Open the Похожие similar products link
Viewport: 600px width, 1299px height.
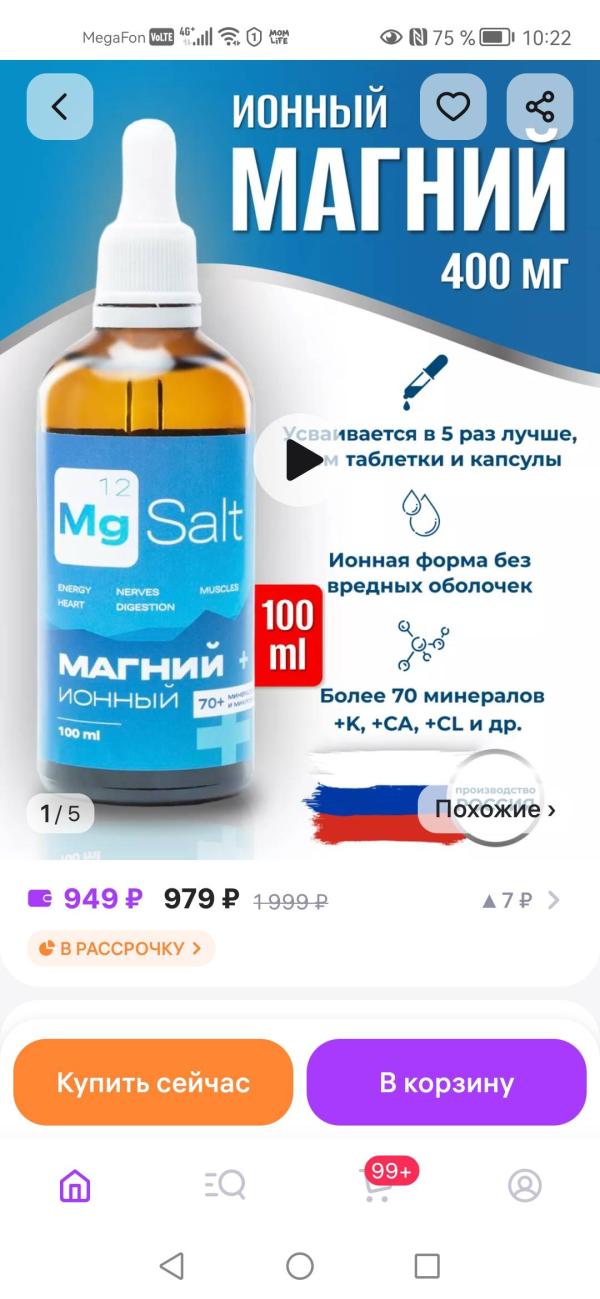(x=494, y=809)
